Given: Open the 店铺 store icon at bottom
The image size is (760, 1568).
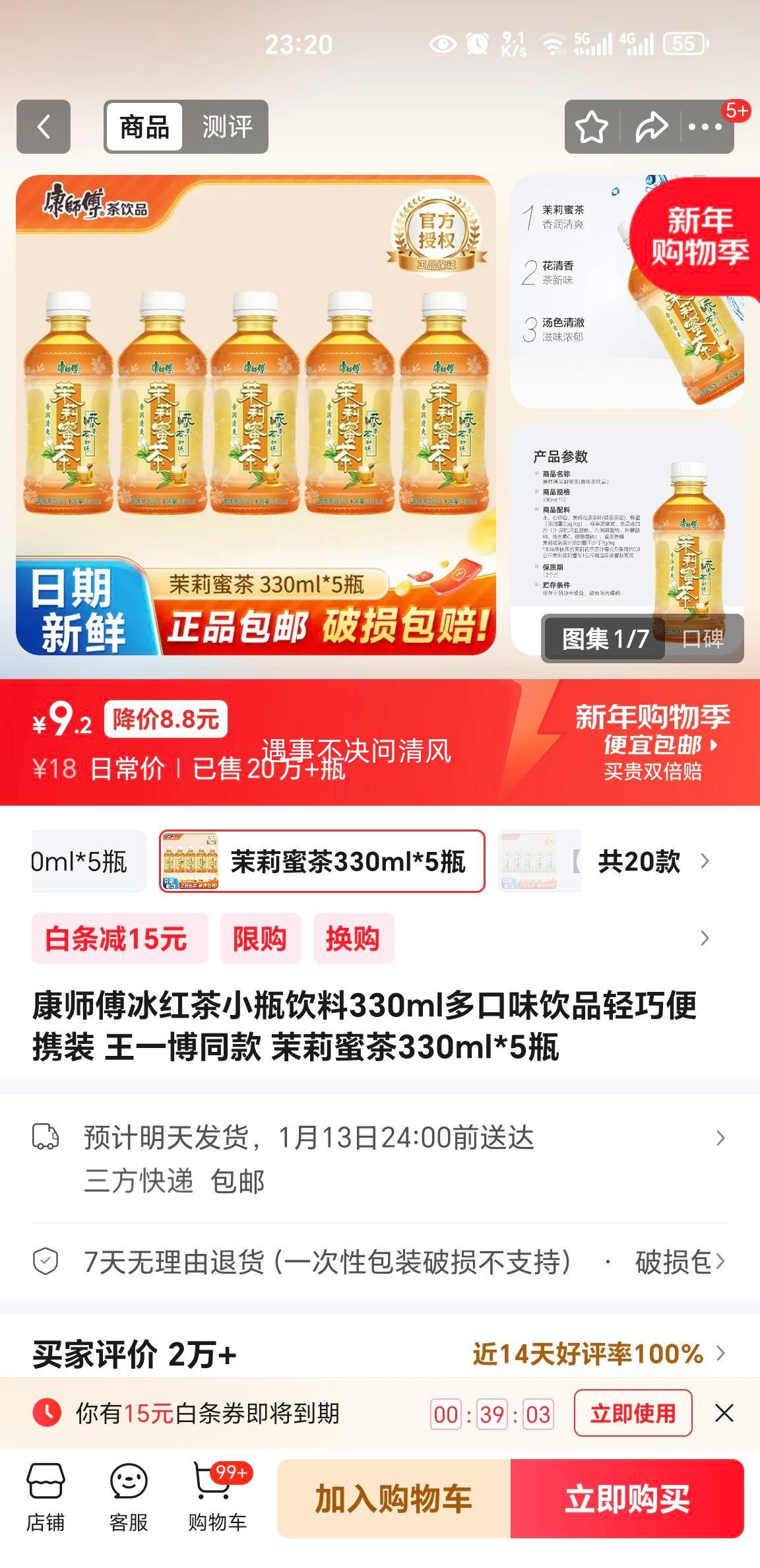Looking at the screenshot, I should click(x=44, y=1497).
